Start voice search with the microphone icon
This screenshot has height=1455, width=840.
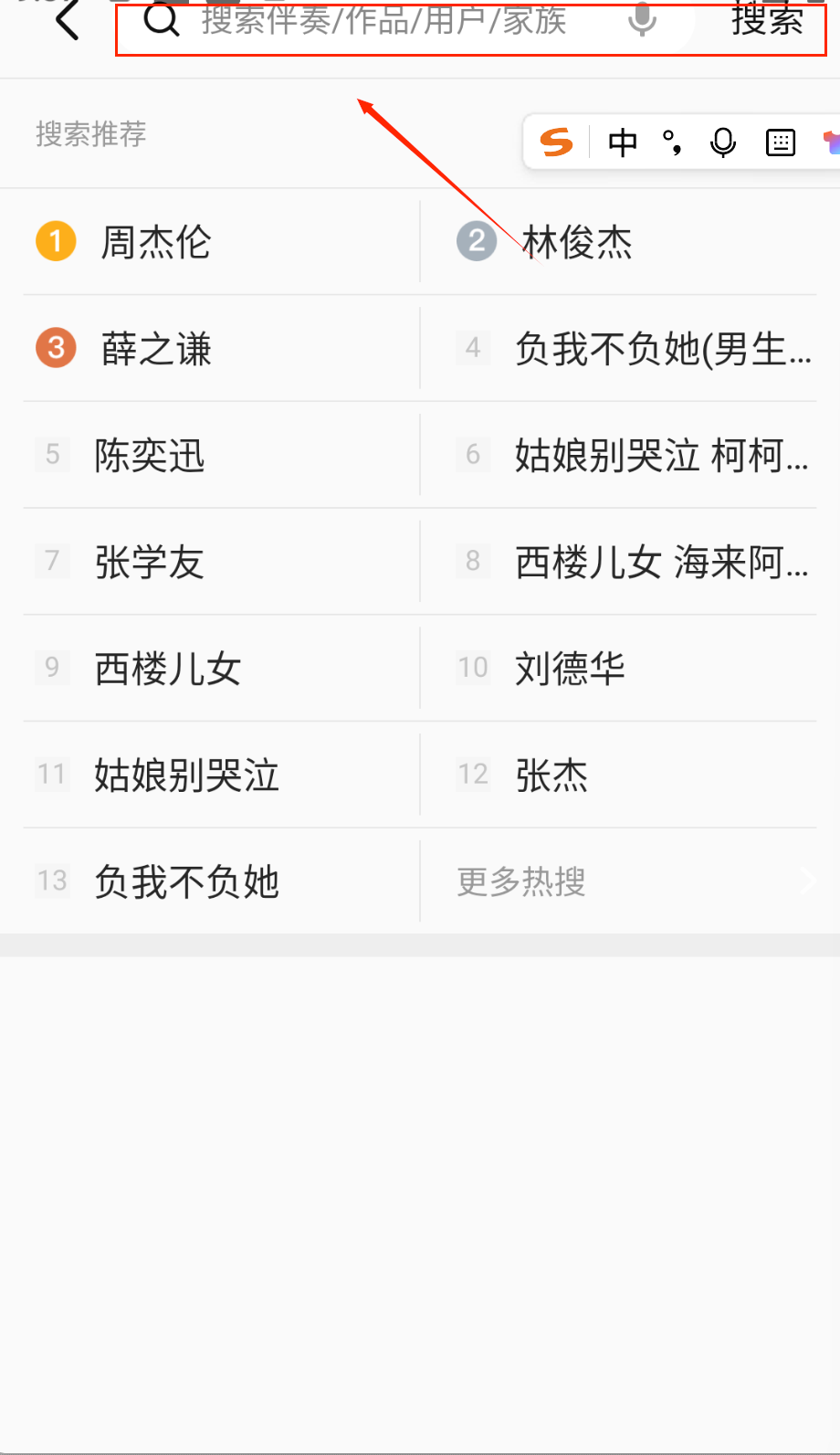642,20
